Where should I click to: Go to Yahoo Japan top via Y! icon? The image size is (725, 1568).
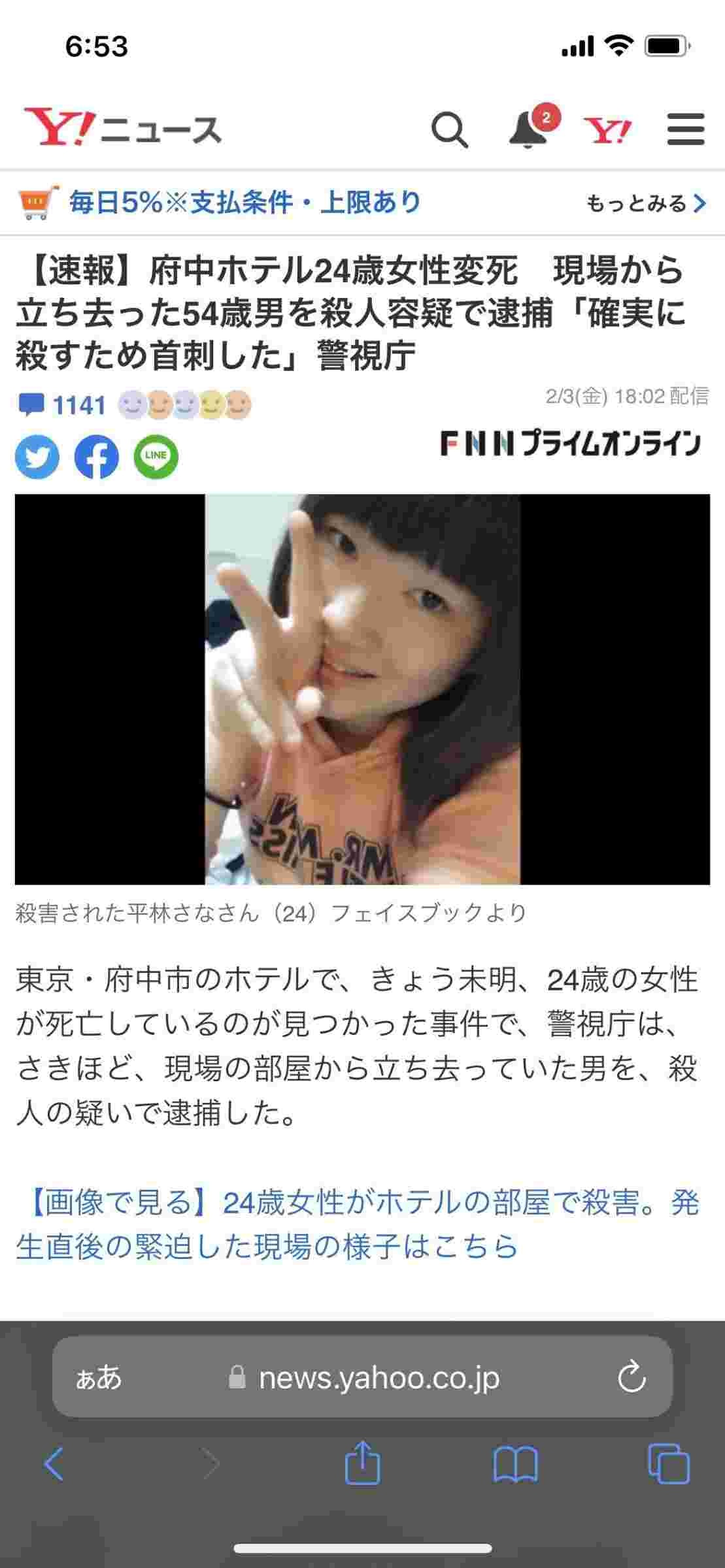click(x=607, y=130)
